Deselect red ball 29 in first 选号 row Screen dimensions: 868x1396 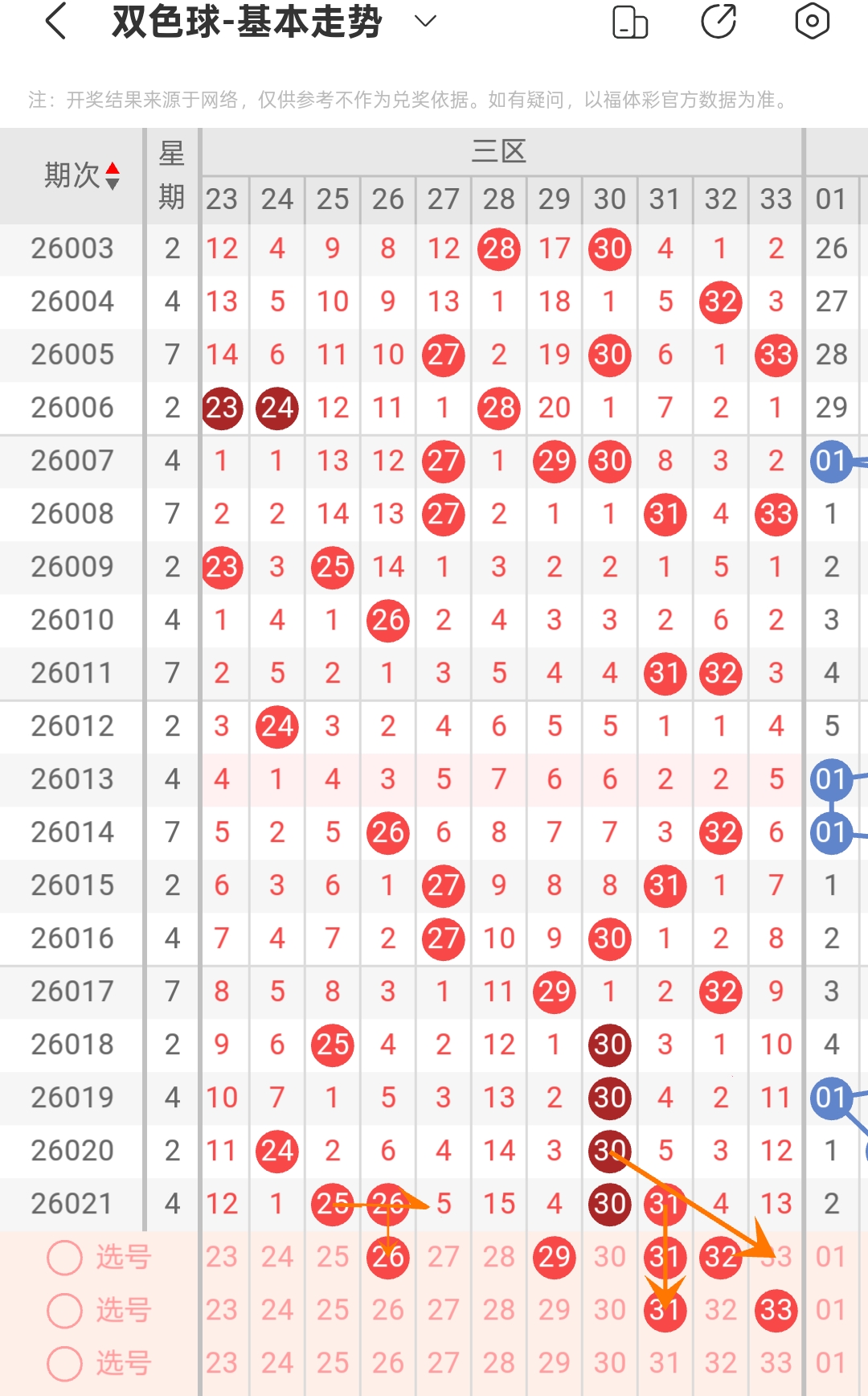point(555,1257)
